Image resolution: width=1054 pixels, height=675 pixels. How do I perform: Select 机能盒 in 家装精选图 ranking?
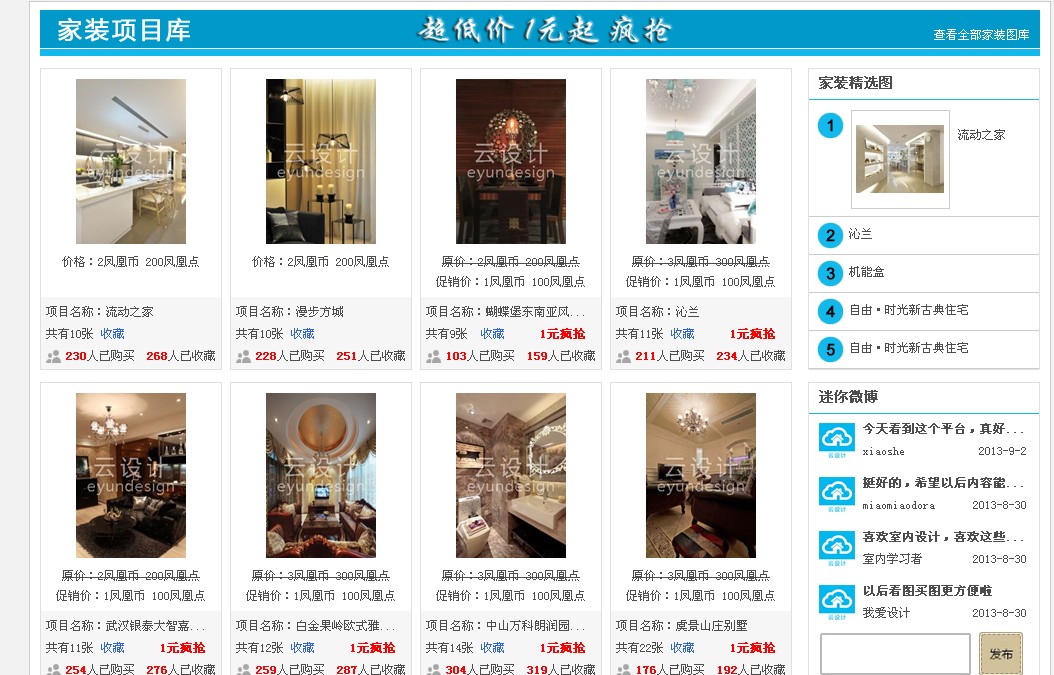click(866, 273)
